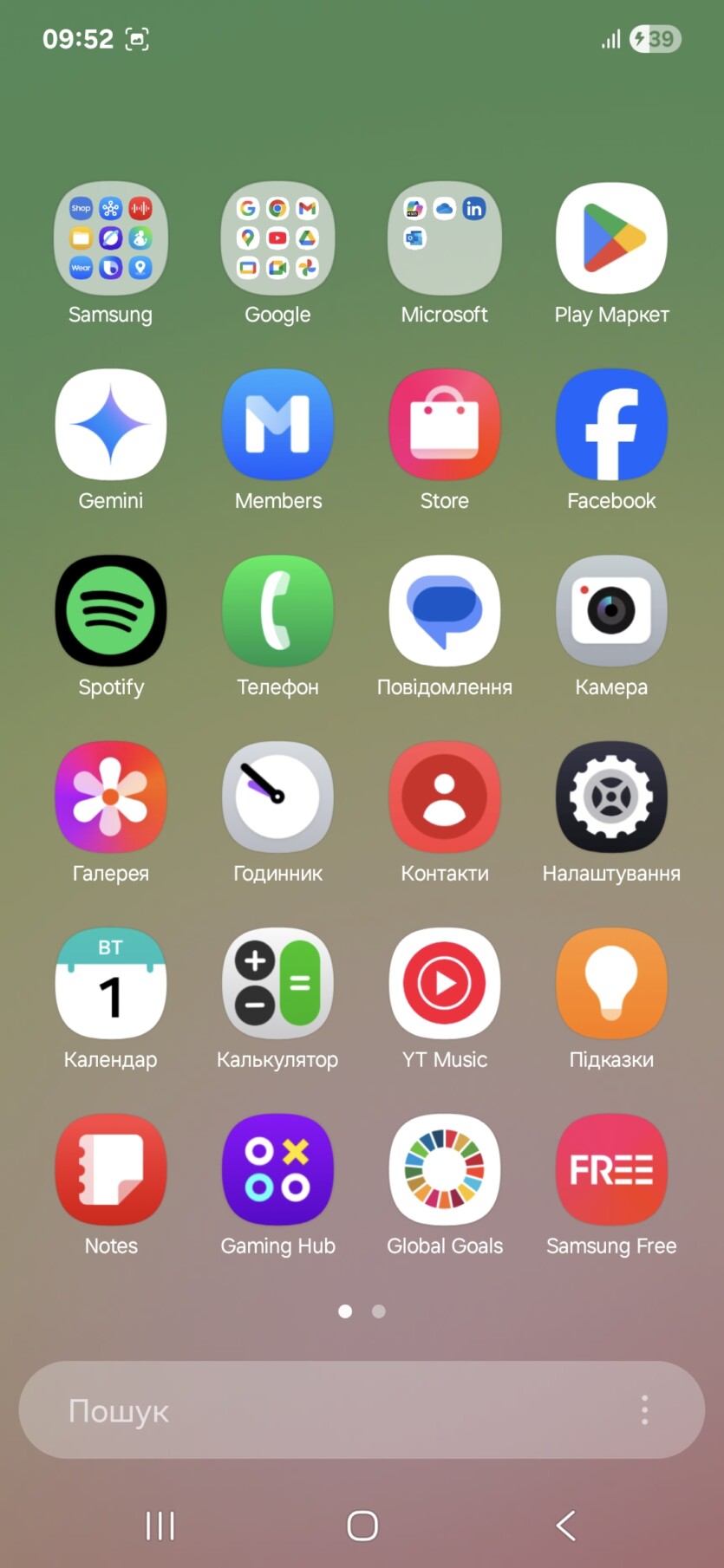Launch Play Маркет

pyautogui.click(x=611, y=238)
